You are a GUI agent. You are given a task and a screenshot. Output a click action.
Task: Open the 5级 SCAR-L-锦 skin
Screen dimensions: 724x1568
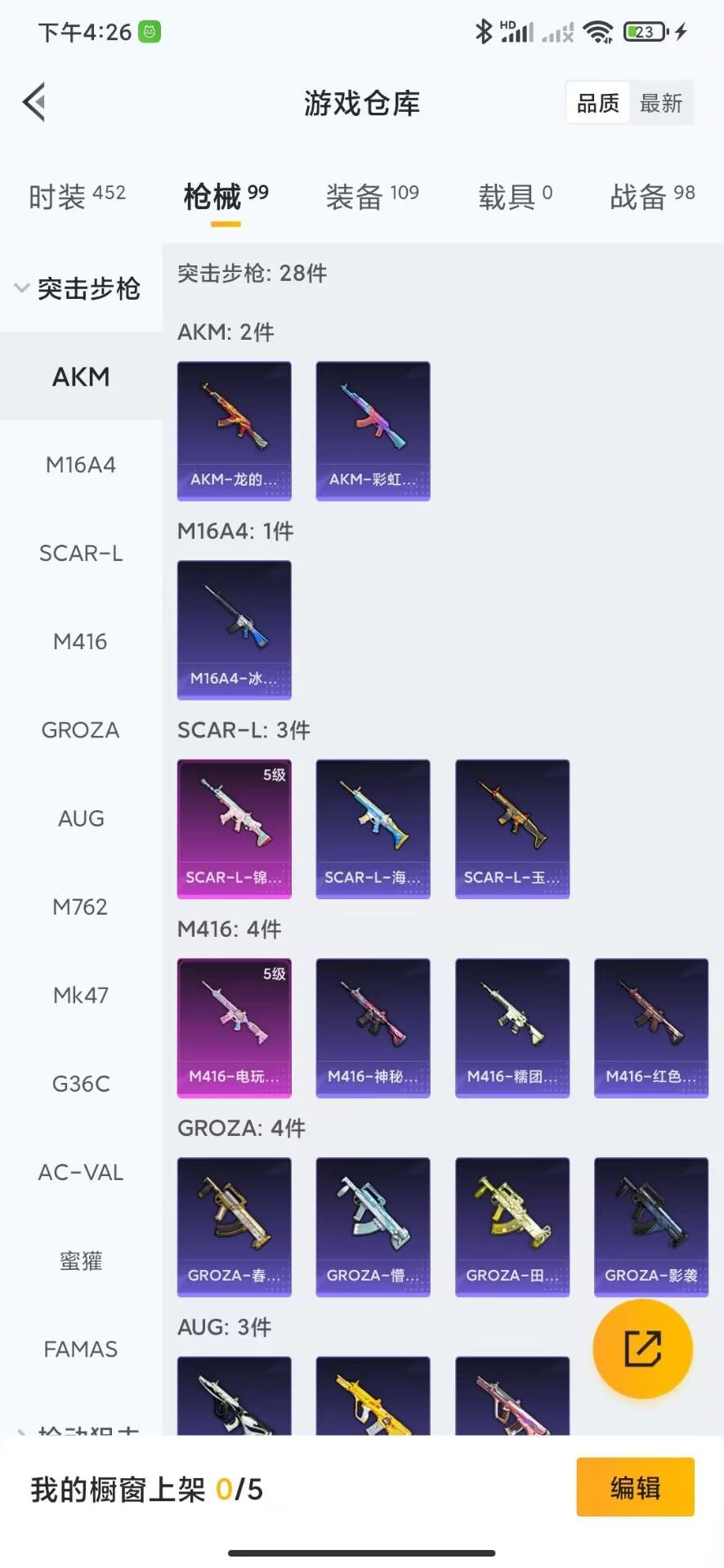coord(235,829)
